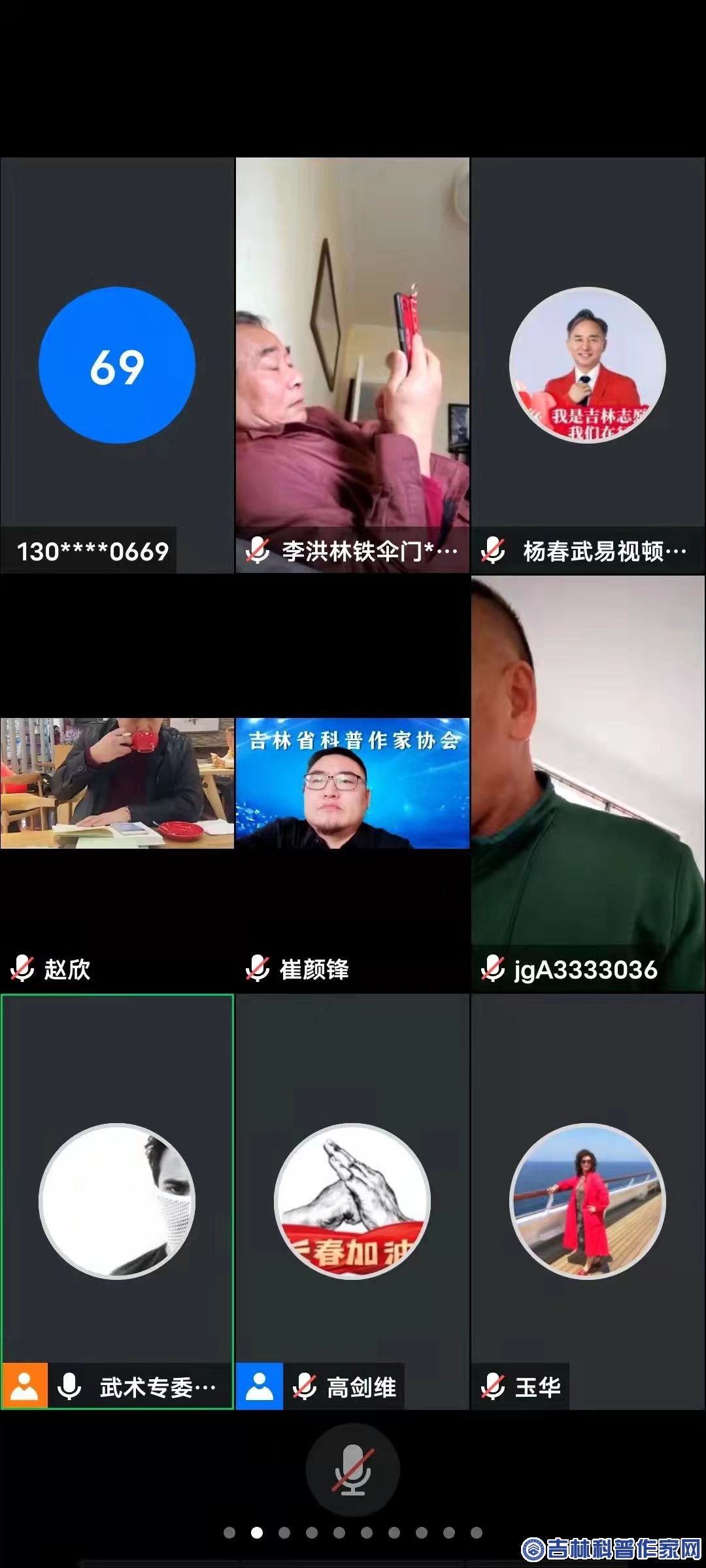Viewport: 706px width, 1568px height.
Task: Open 崔颜锋's video tile
Action: point(352,783)
